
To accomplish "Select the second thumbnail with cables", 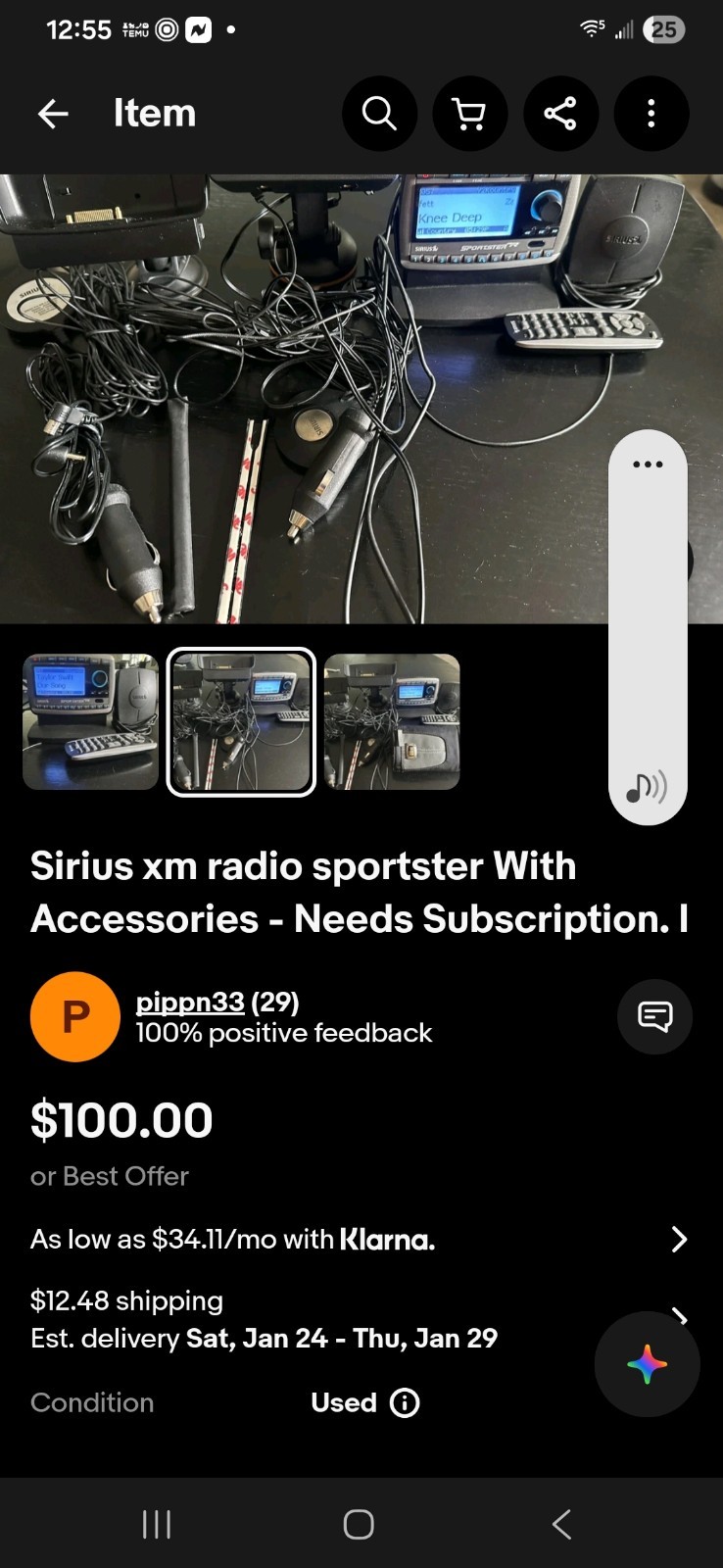I will coord(241,721).
